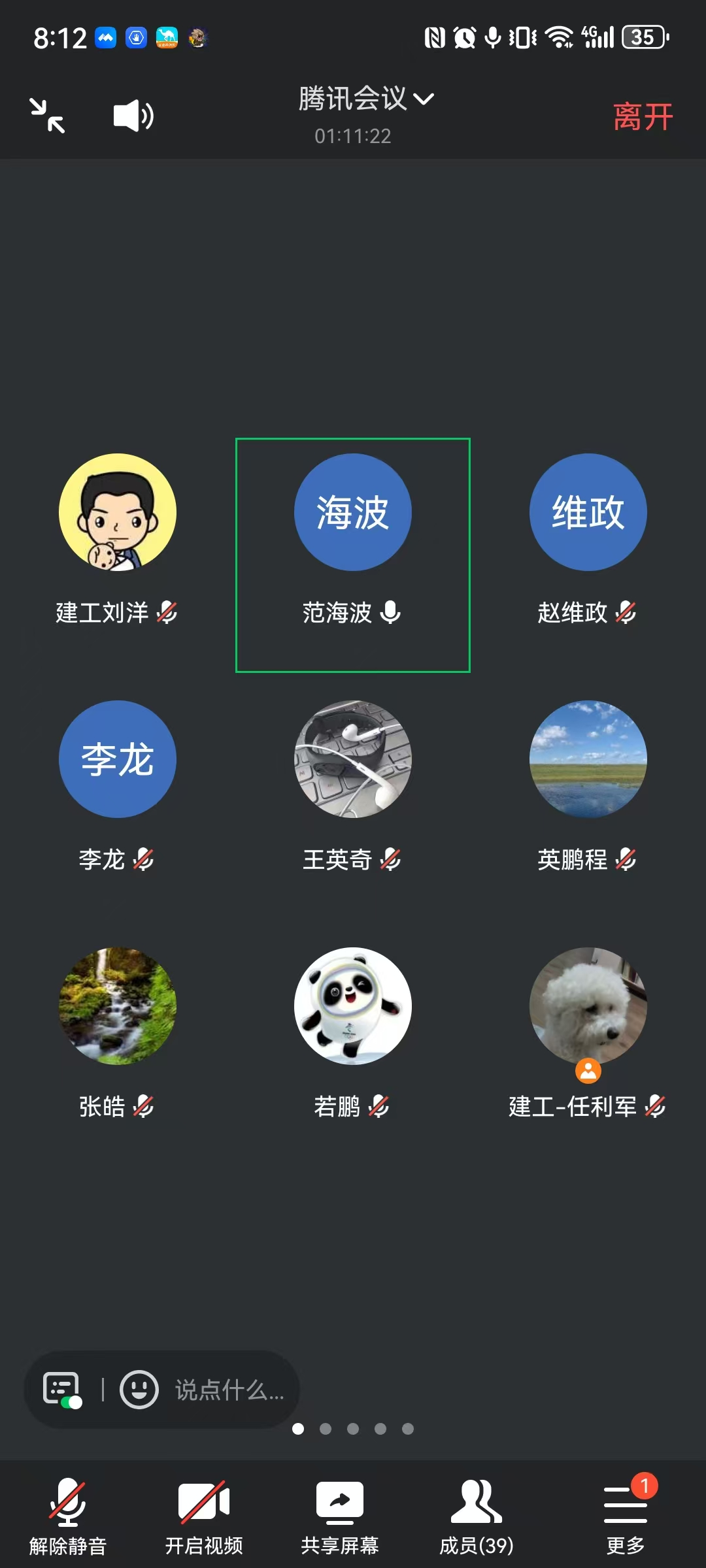Select participant 建工-任利军
The width and height of the screenshot is (706, 1568).
point(588,1006)
